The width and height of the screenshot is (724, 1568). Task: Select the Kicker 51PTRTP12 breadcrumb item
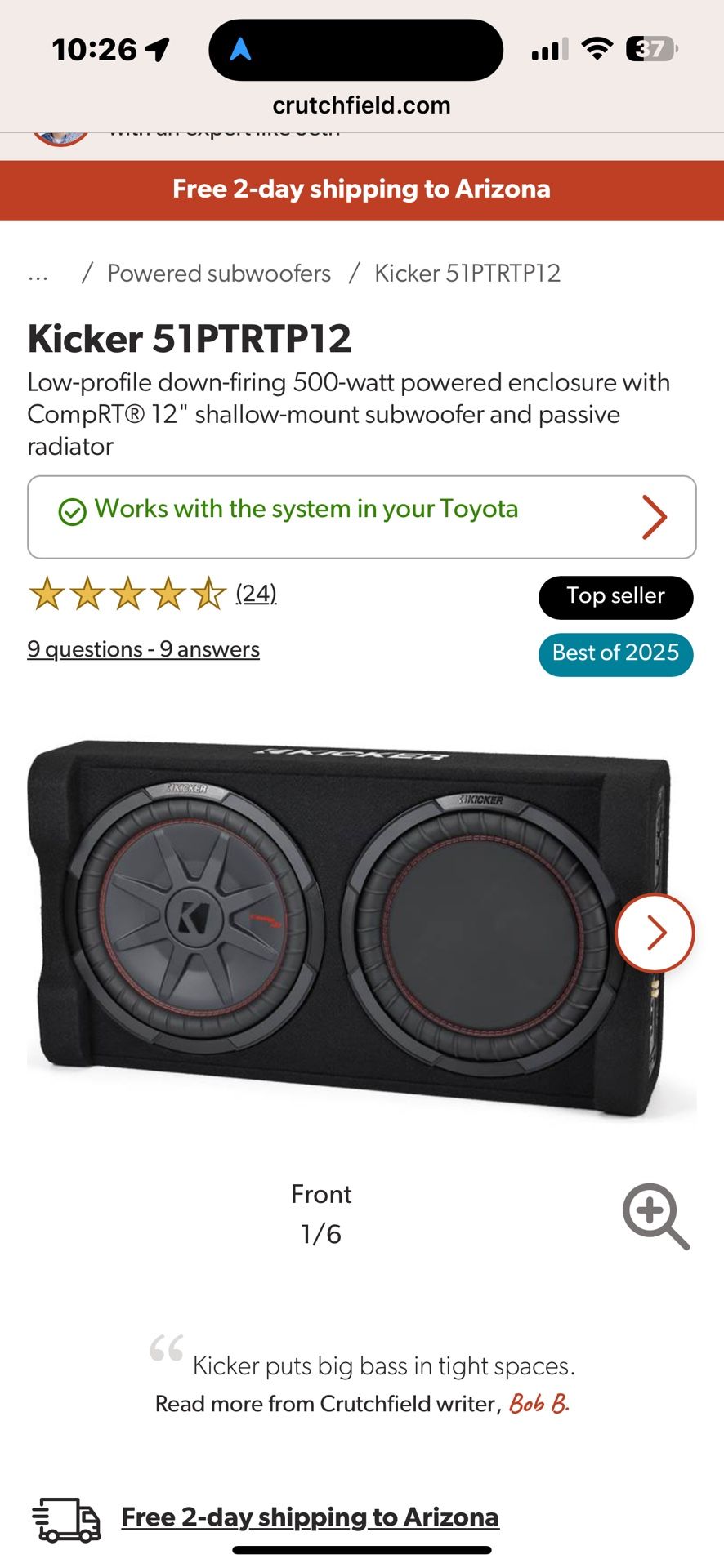(467, 273)
